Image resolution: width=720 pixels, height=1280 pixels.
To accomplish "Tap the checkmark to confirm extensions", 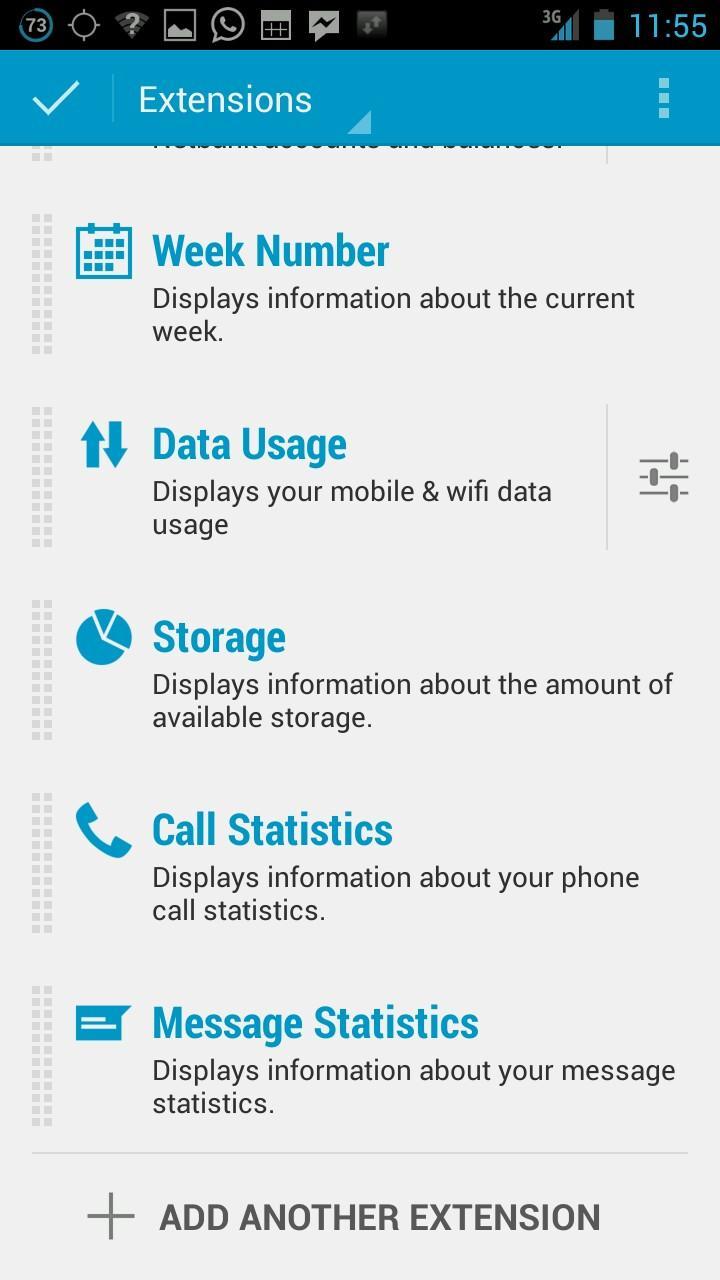I will [55, 97].
